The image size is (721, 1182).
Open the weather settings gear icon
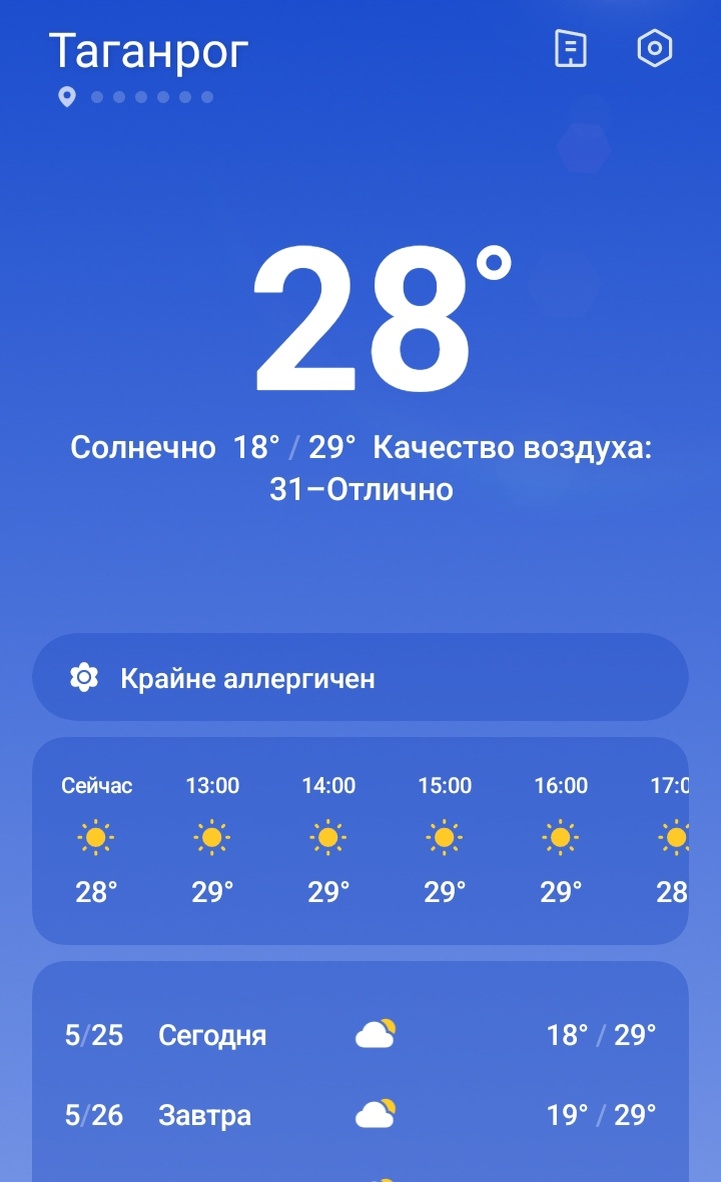click(655, 47)
